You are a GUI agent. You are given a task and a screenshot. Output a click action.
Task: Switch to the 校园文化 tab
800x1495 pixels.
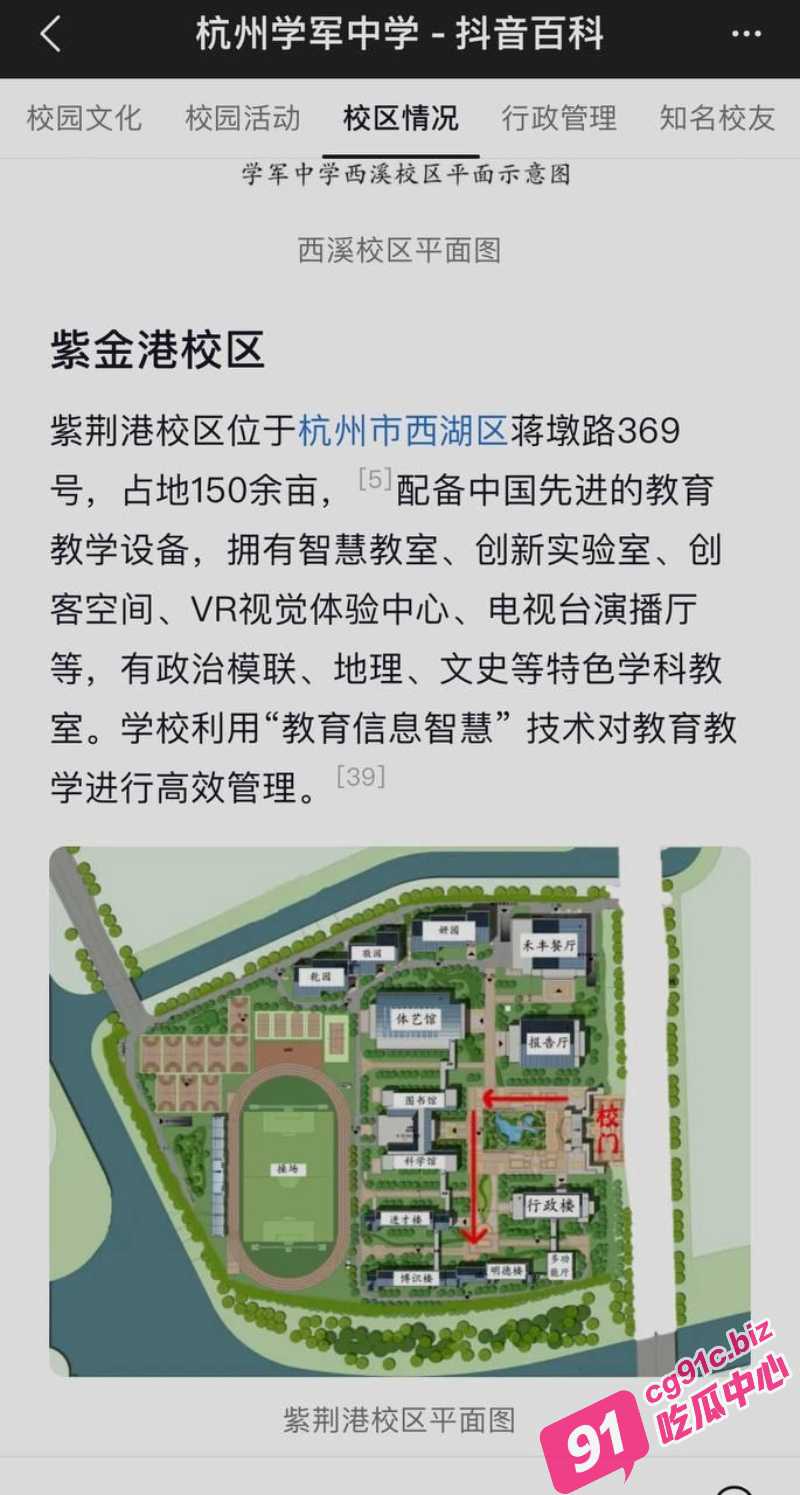85,118
